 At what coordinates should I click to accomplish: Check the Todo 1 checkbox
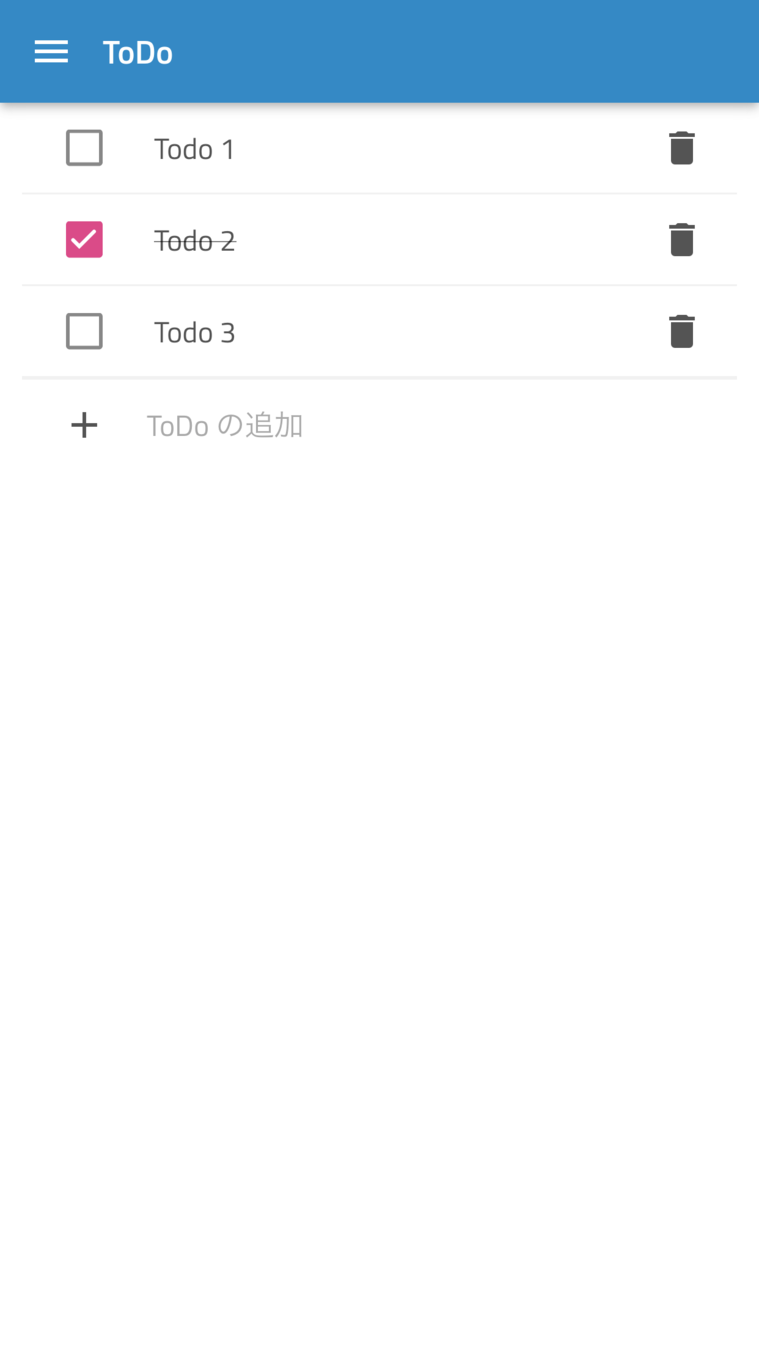point(84,148)
